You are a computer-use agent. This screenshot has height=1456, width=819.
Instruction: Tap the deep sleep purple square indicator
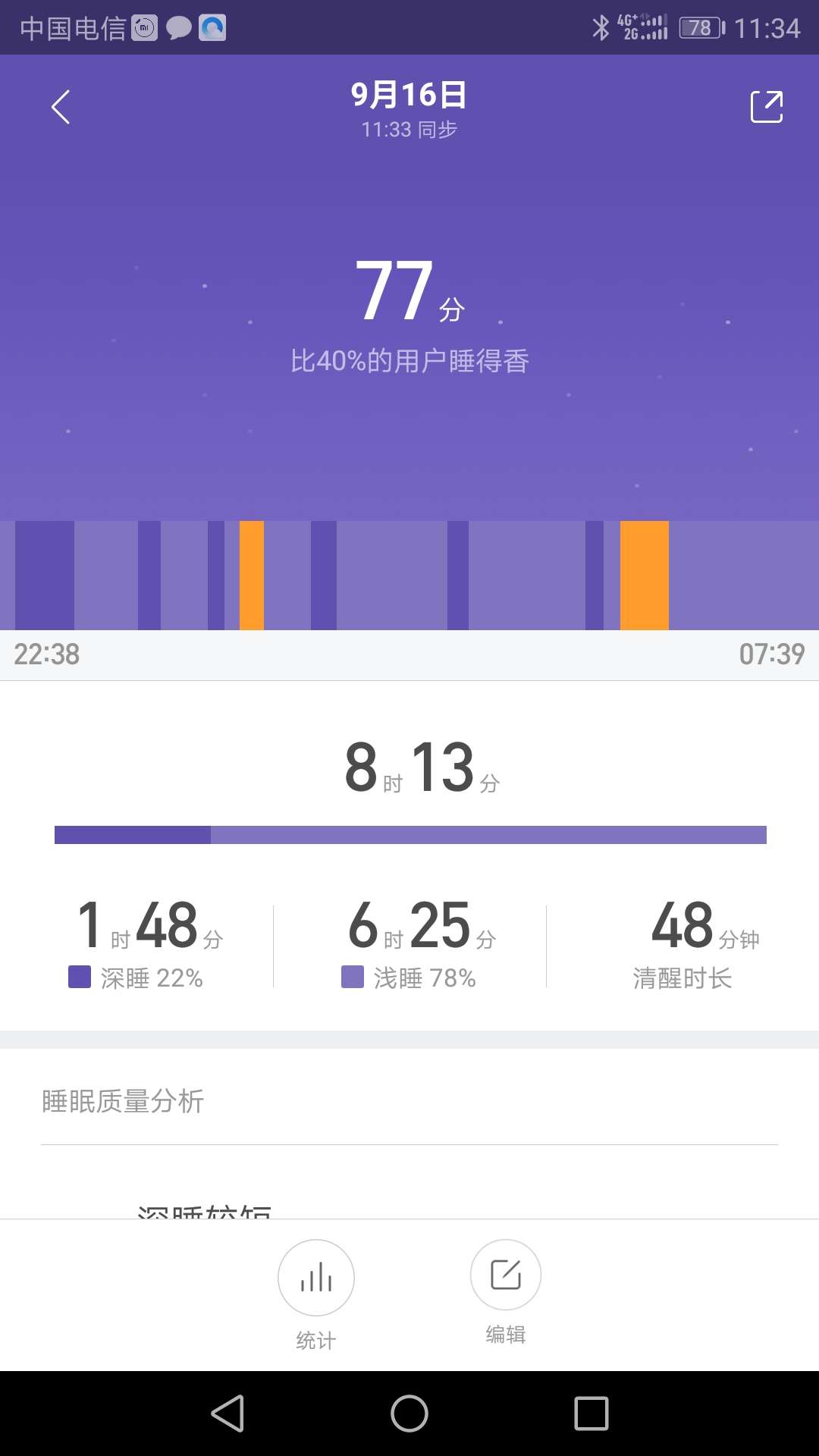coord(78,978)
